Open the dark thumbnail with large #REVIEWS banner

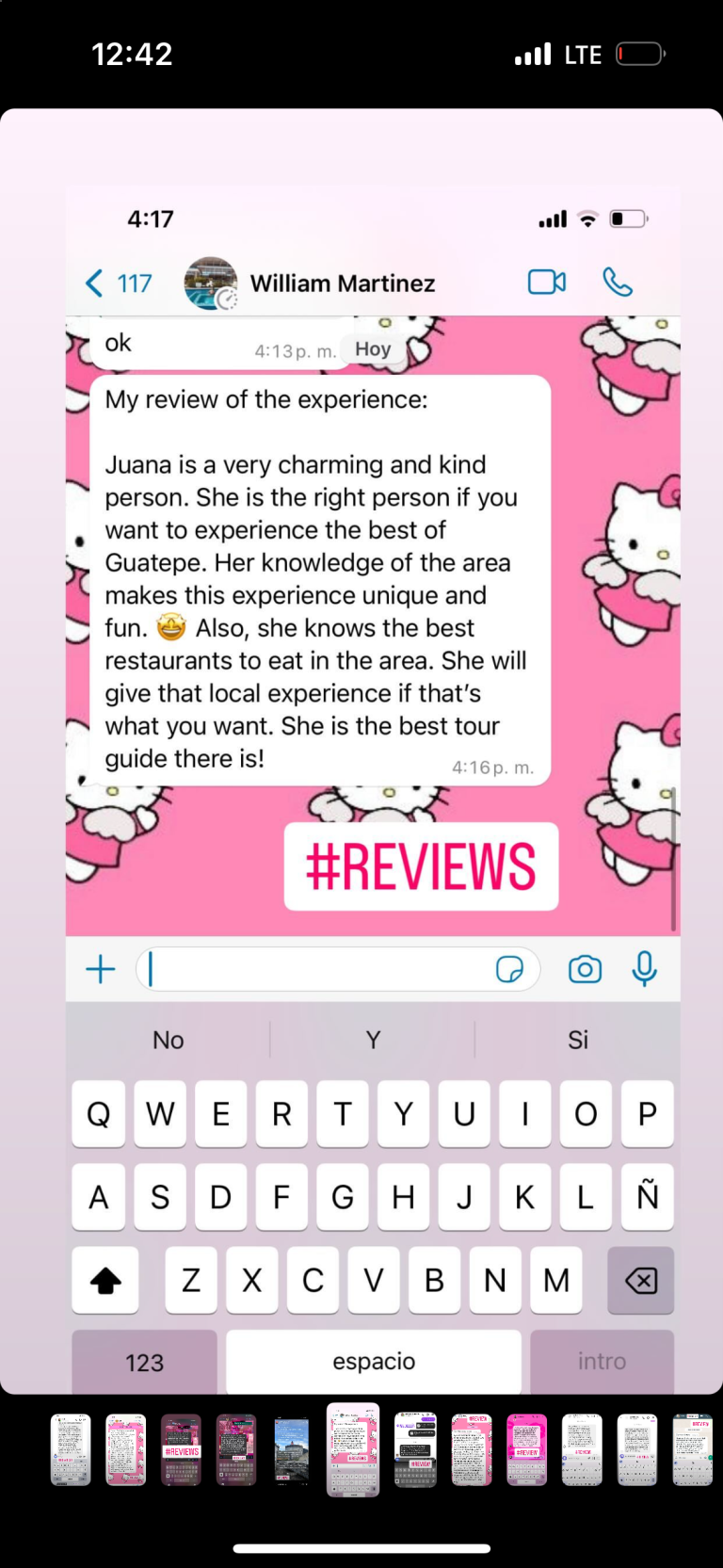(181, 1449)
